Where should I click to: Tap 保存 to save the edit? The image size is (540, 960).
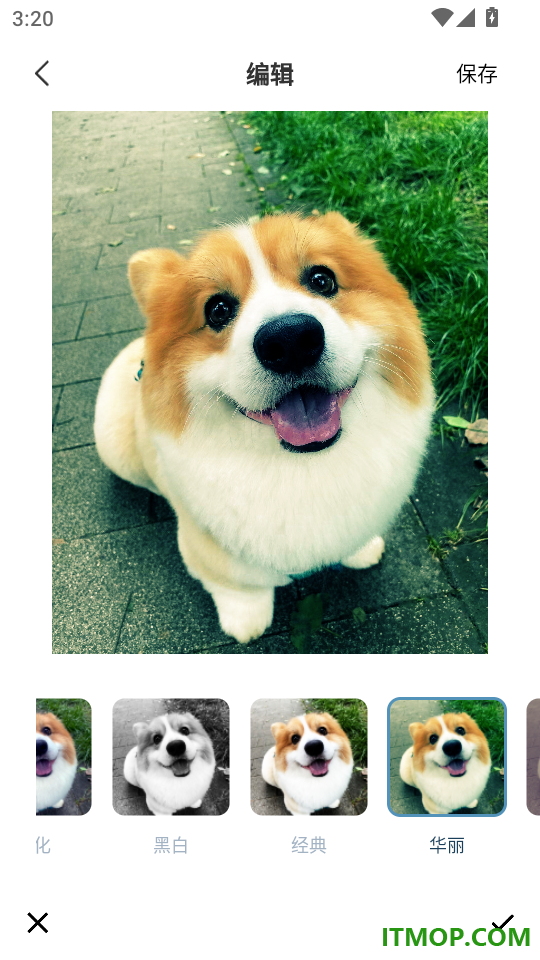pyautogui.click(x=476, y=73)
